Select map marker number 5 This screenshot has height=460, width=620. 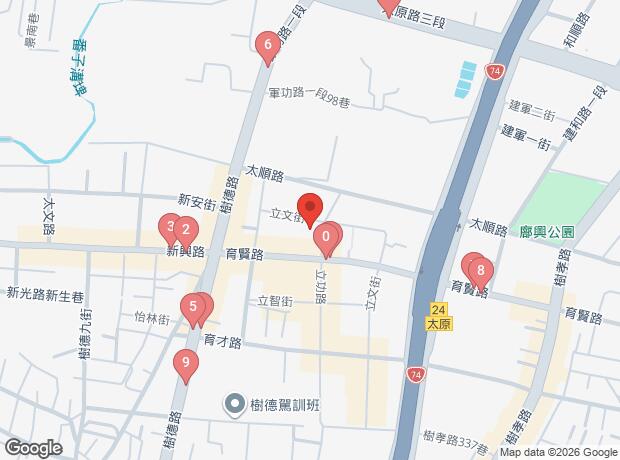(192, 308)
